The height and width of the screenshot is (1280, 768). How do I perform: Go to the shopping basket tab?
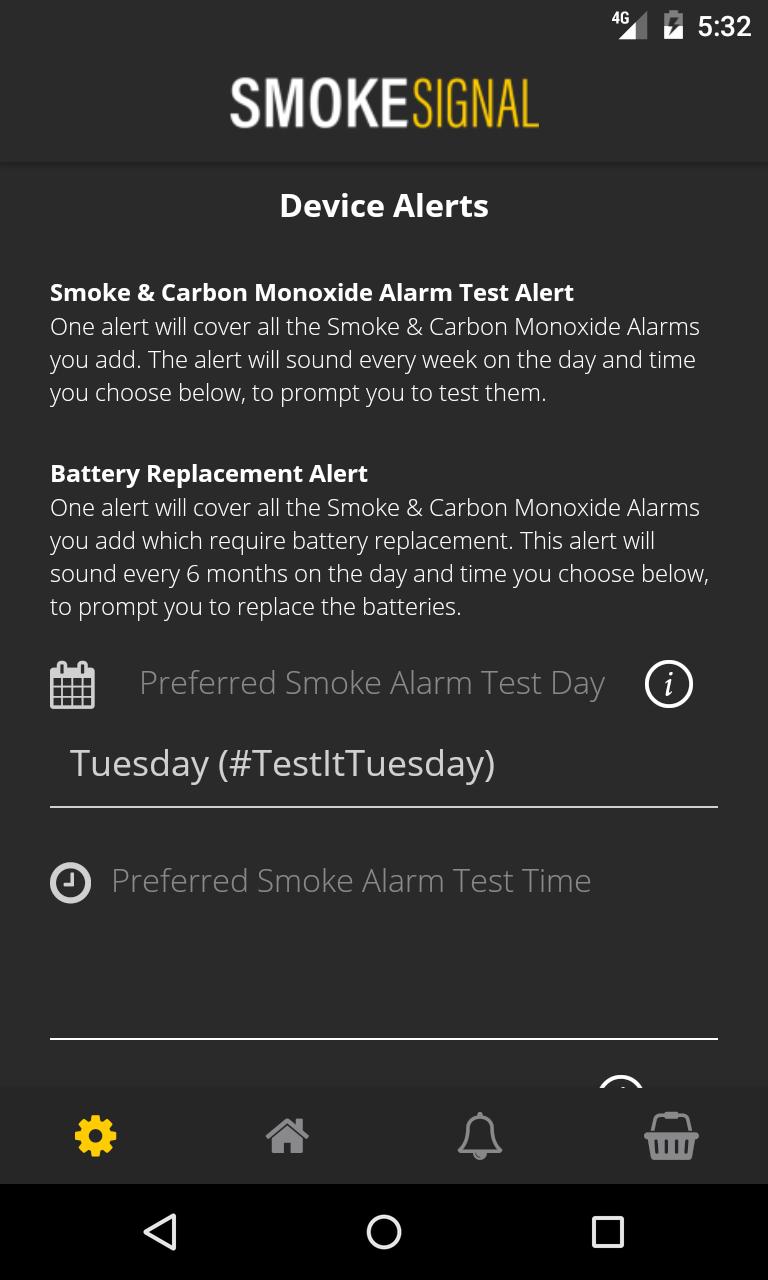tap(671, 1136)
